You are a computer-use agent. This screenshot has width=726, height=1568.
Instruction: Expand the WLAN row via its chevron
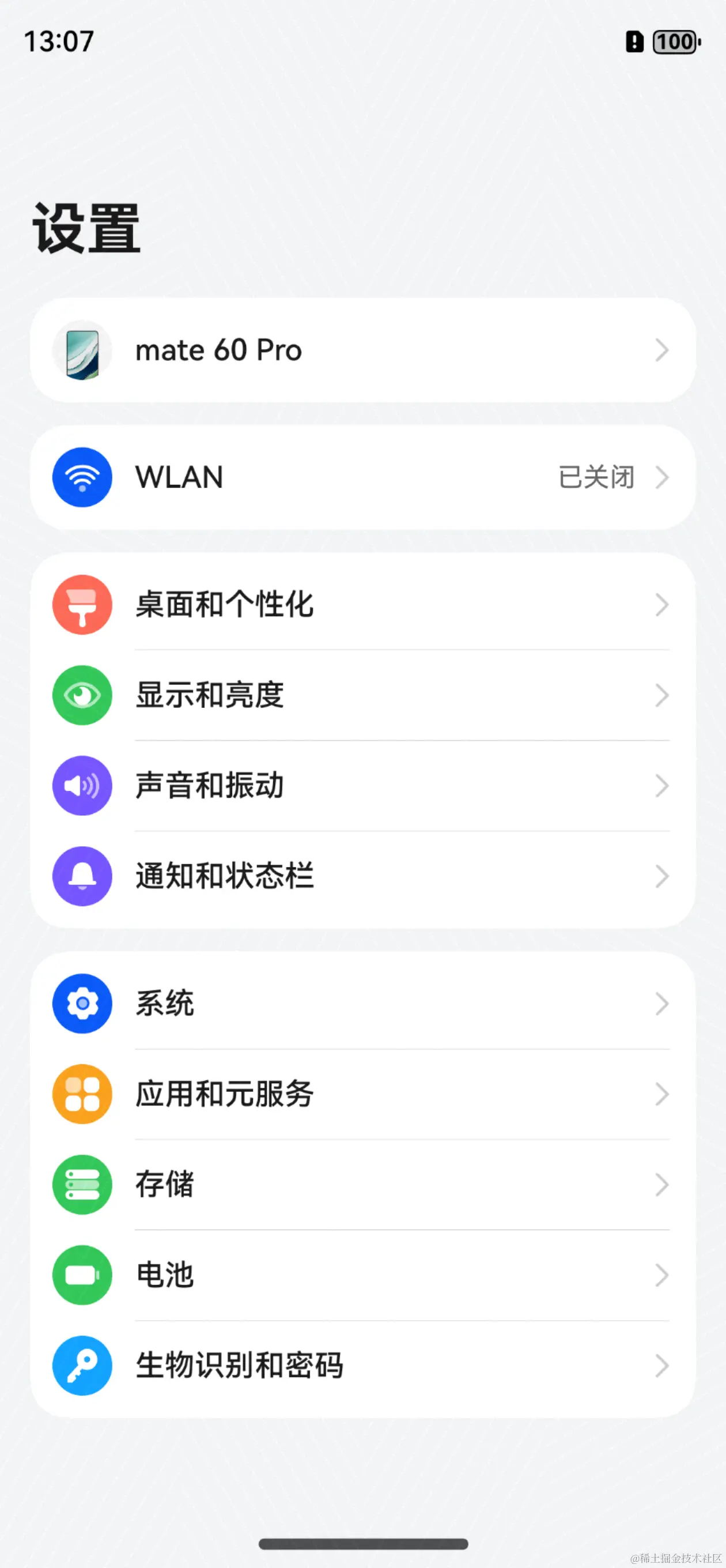(x=662, y=477)
